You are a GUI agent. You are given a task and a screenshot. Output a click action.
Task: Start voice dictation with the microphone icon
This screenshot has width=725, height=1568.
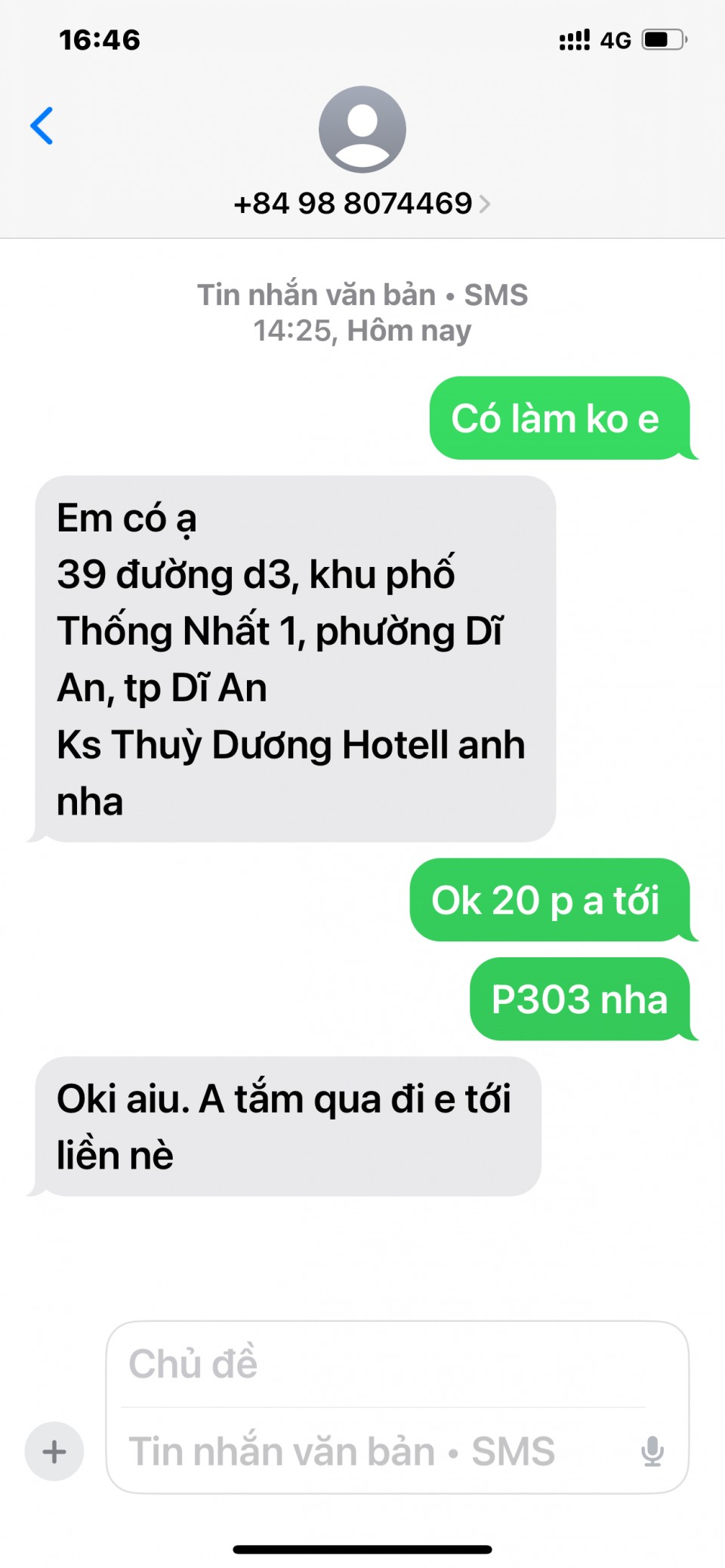[x=652, y=1451]
